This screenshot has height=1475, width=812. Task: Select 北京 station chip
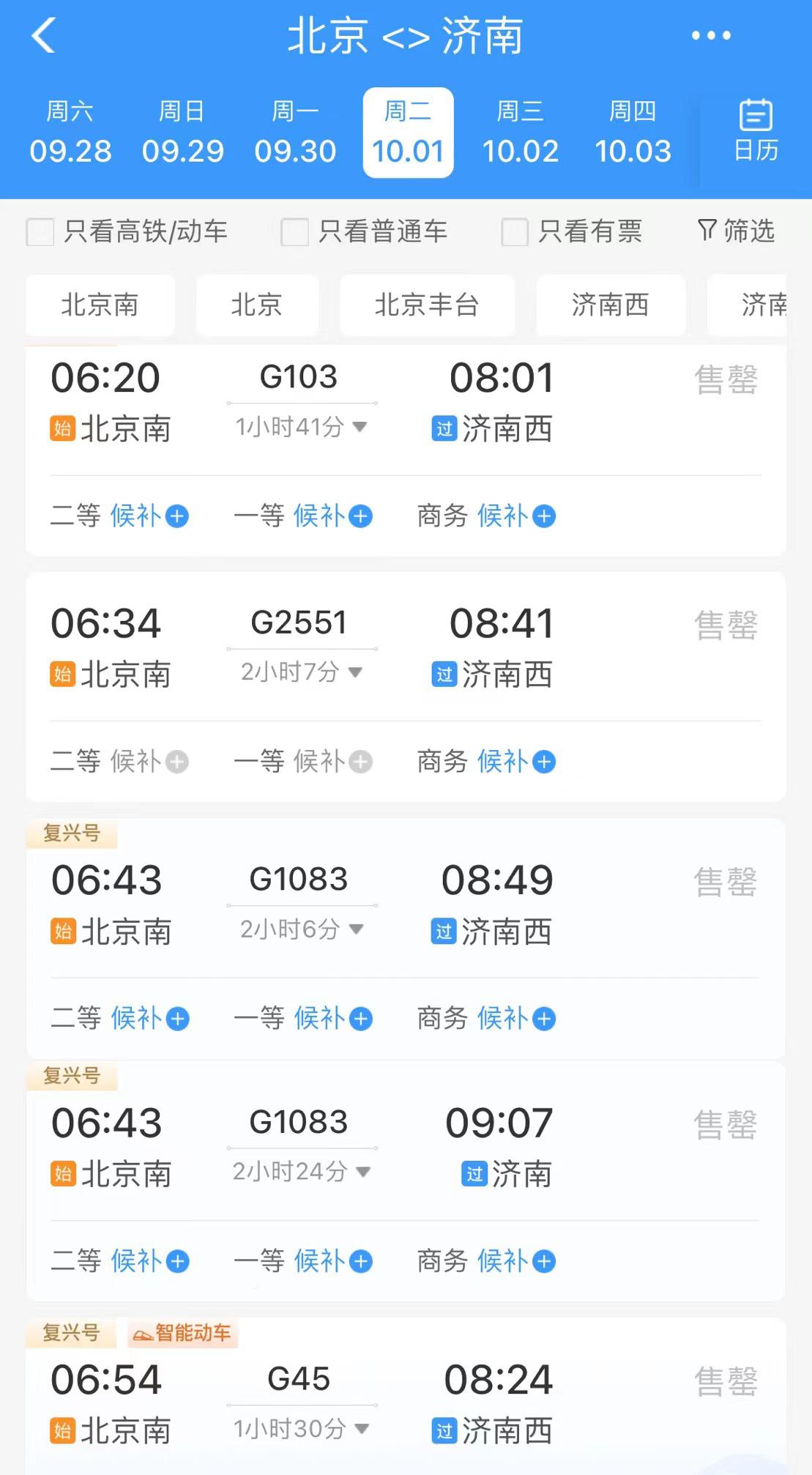[257, 305]
